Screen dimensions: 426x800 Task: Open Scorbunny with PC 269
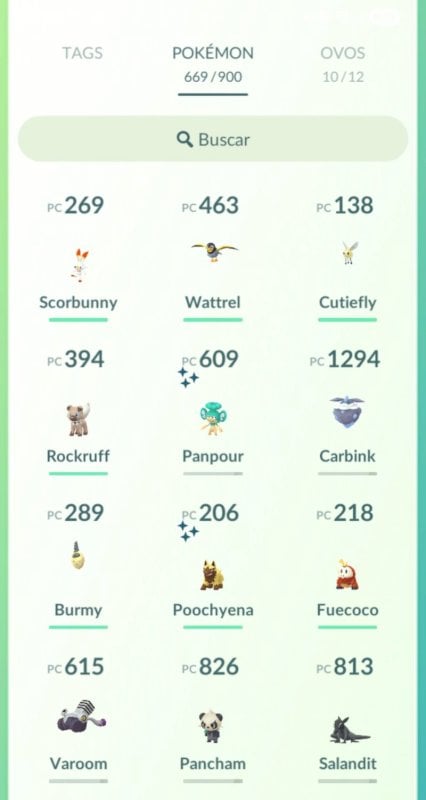[79, 258]
